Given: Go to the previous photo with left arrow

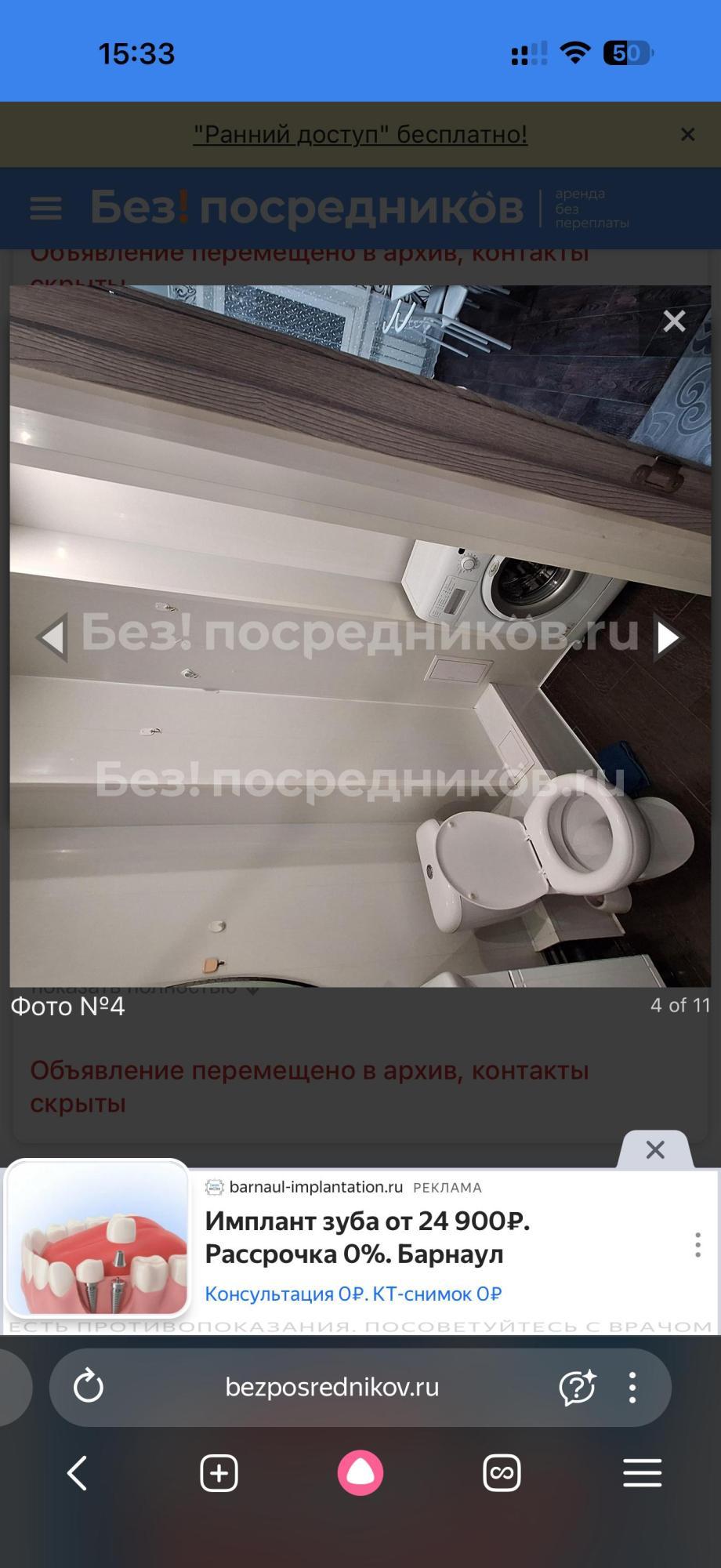Looking at the screenshot, I should (x=52, y=637).
